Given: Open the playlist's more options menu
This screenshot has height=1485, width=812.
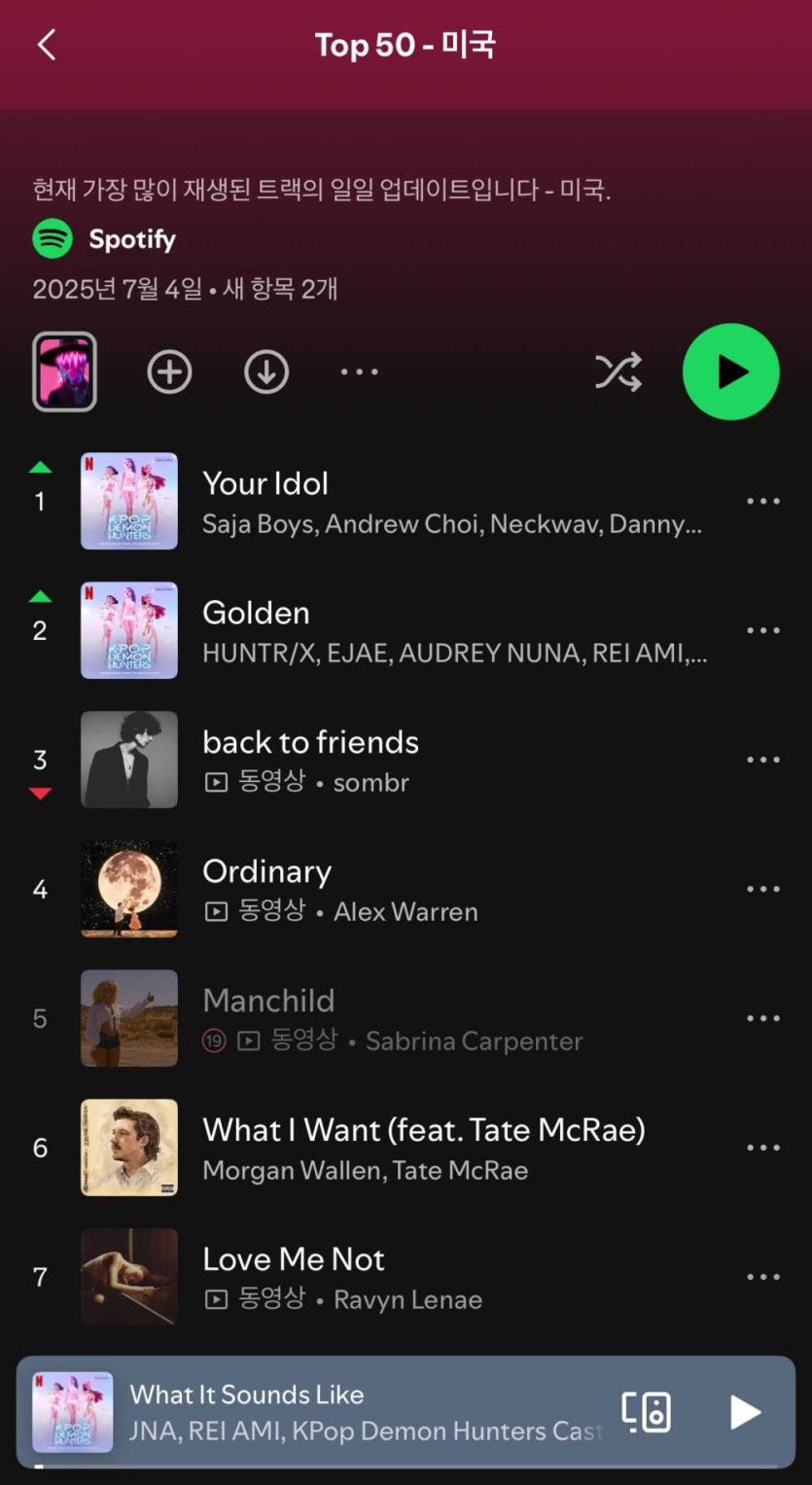Looking at the screenshot, I should click(360, 372).
